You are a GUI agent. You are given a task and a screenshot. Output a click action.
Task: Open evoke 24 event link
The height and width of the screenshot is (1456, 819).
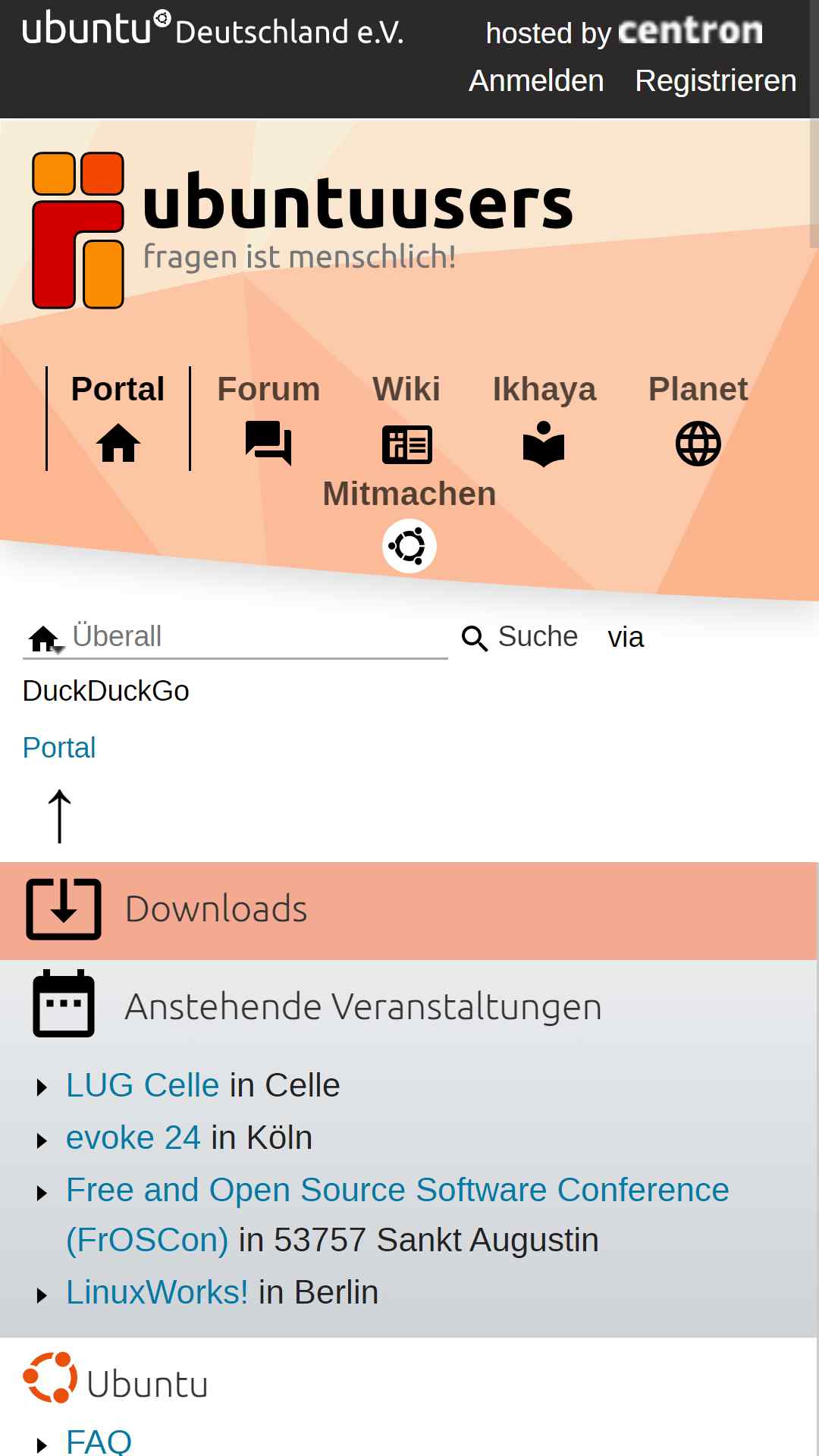click(x=133, y=1137)
